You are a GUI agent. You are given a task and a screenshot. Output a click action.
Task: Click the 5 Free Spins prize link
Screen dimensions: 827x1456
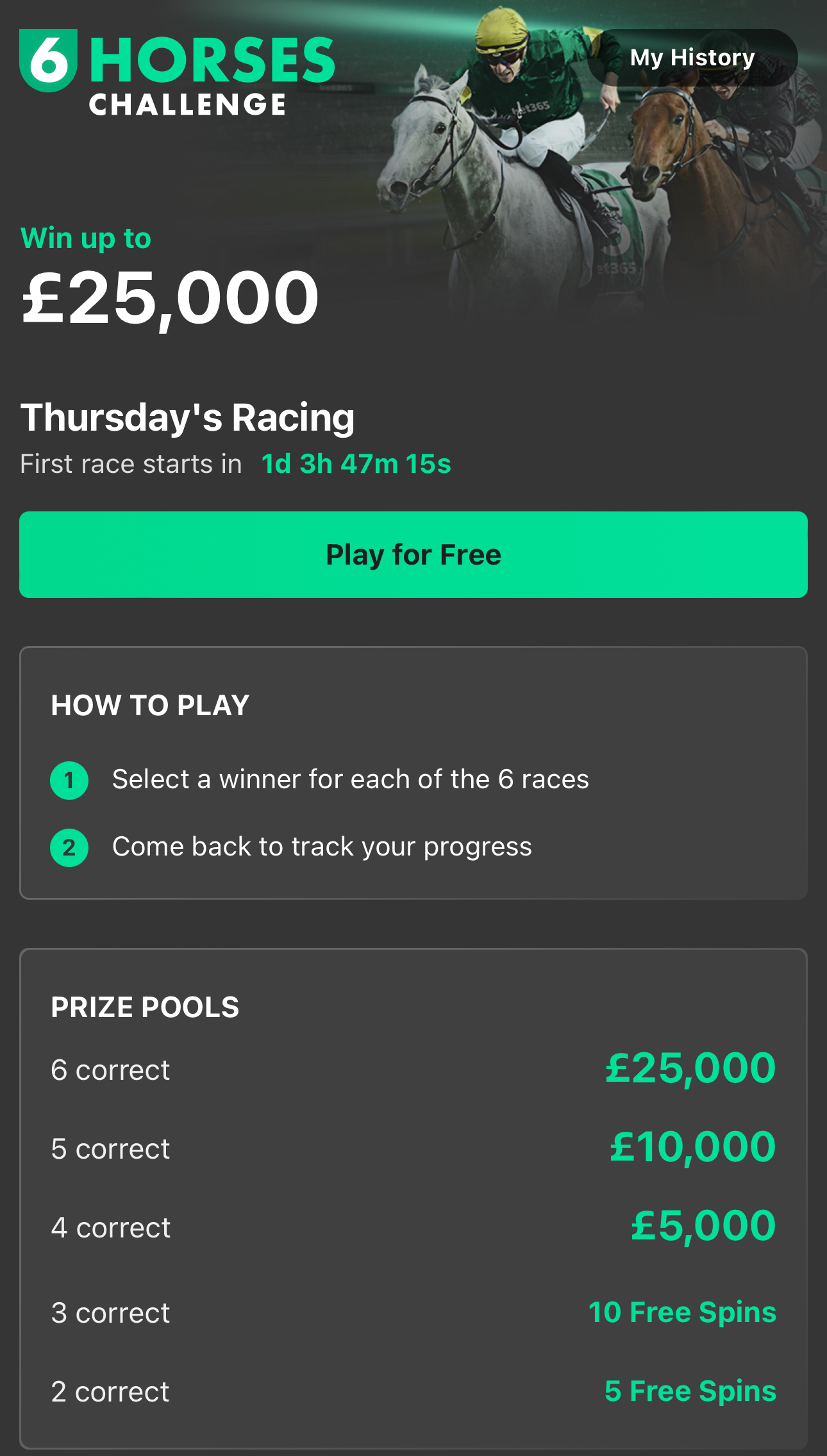(691, 1391)
